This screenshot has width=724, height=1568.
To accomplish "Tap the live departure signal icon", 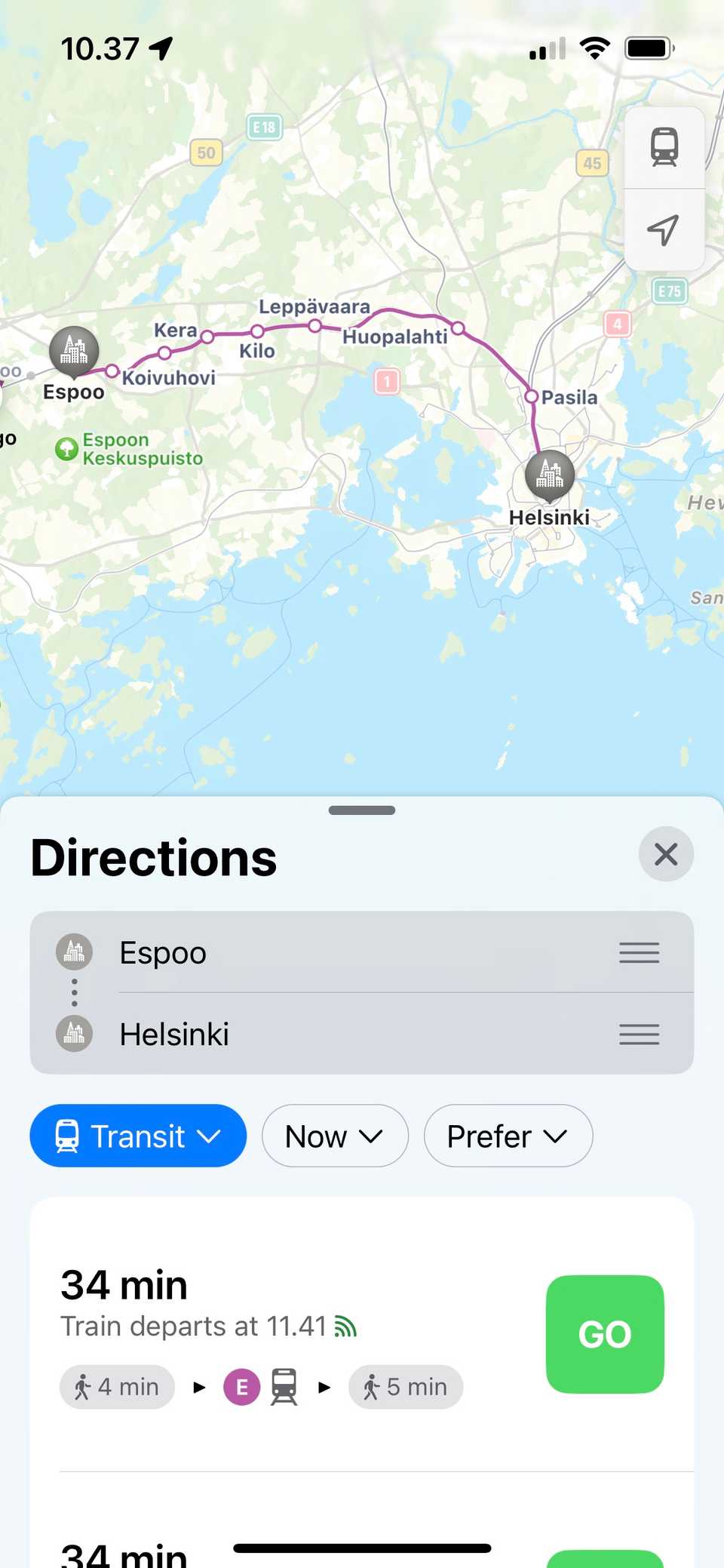I will coord(346,1326).
